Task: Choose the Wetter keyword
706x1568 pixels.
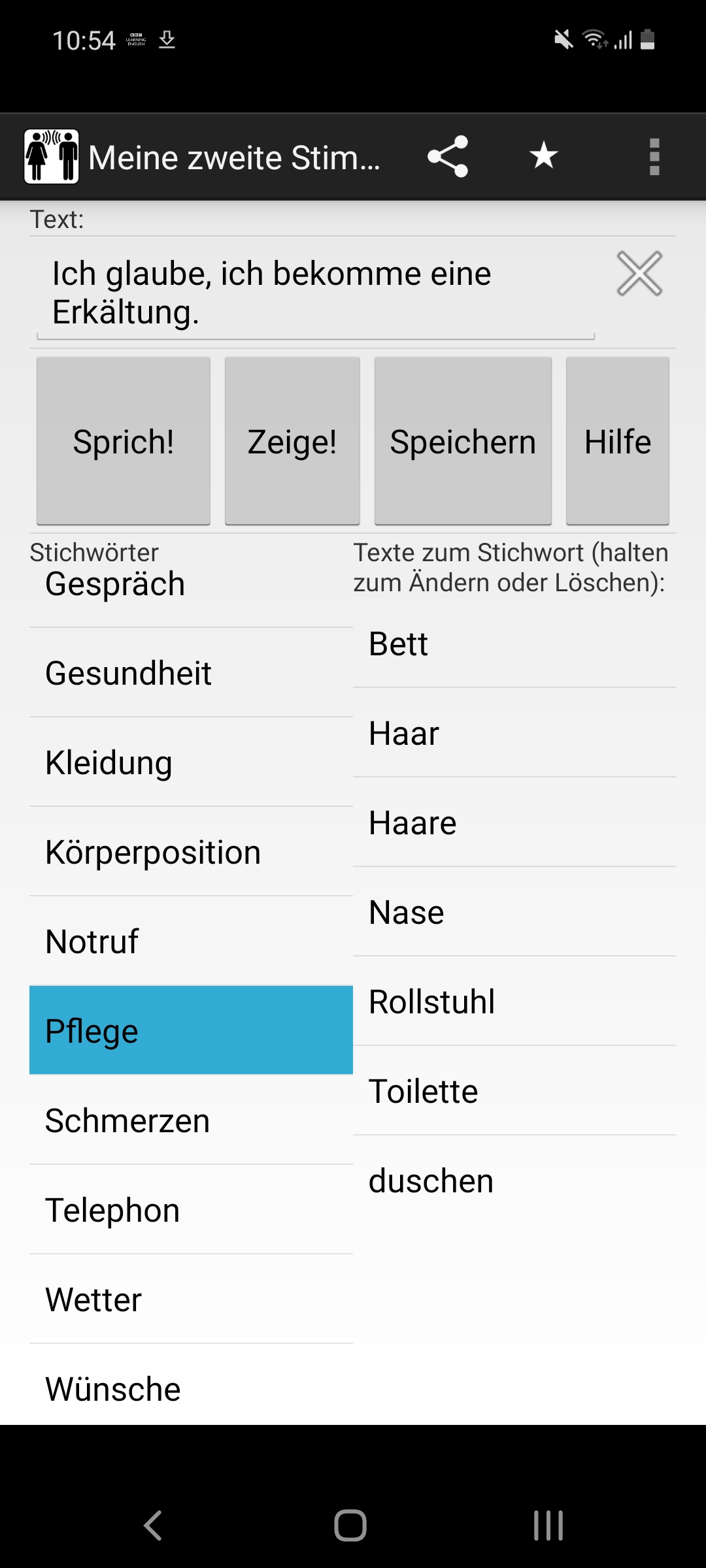Action: (191, 1299)
